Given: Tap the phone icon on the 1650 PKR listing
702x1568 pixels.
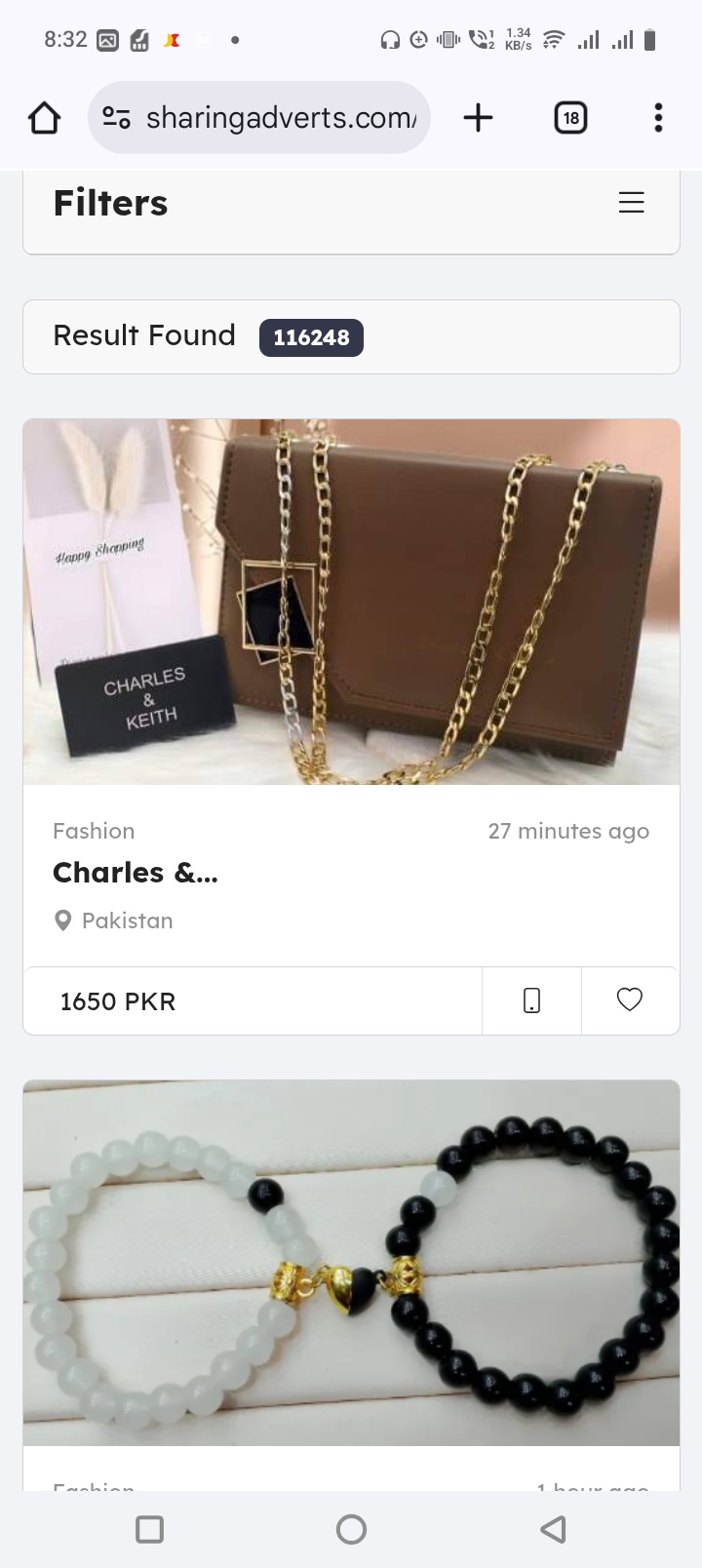Looking at the screenshot, I should pos(531,1000).
